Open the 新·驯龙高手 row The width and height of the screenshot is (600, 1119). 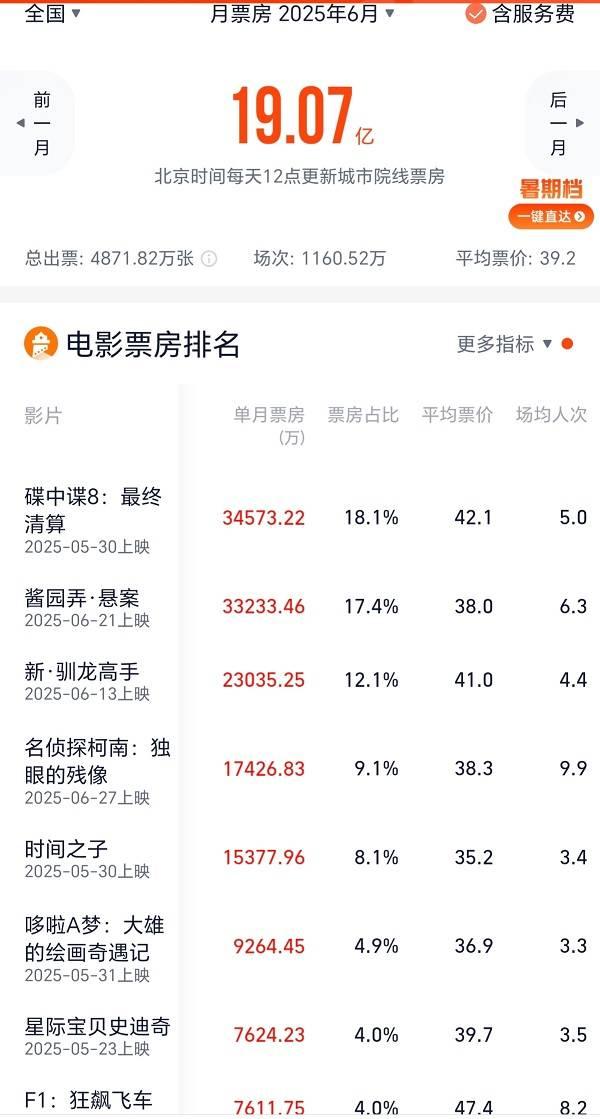(x=300, y=681)
